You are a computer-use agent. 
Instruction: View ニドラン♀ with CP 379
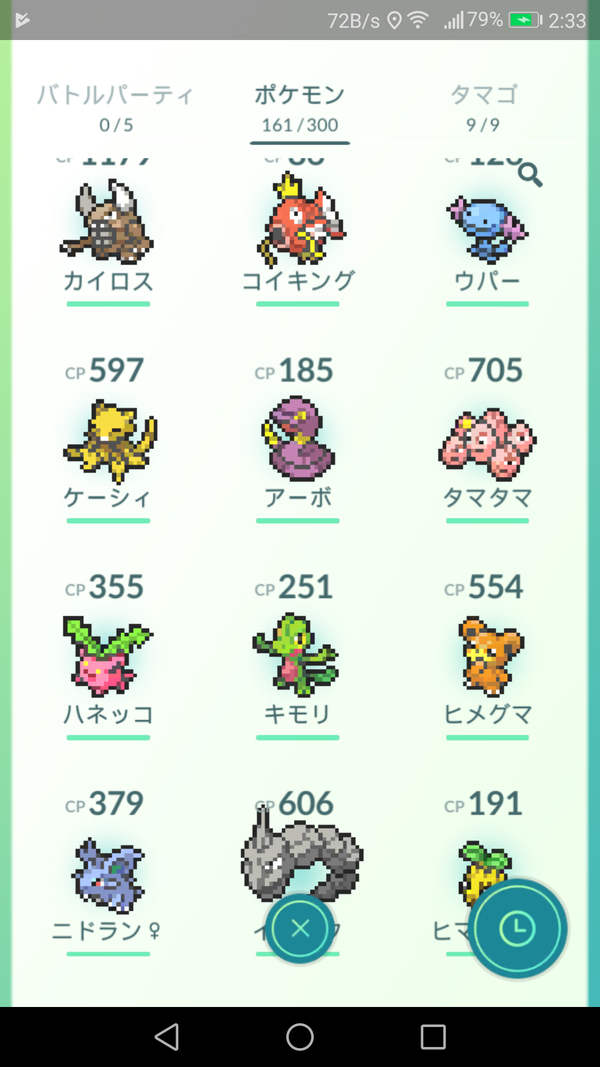(x=108, y=872)
